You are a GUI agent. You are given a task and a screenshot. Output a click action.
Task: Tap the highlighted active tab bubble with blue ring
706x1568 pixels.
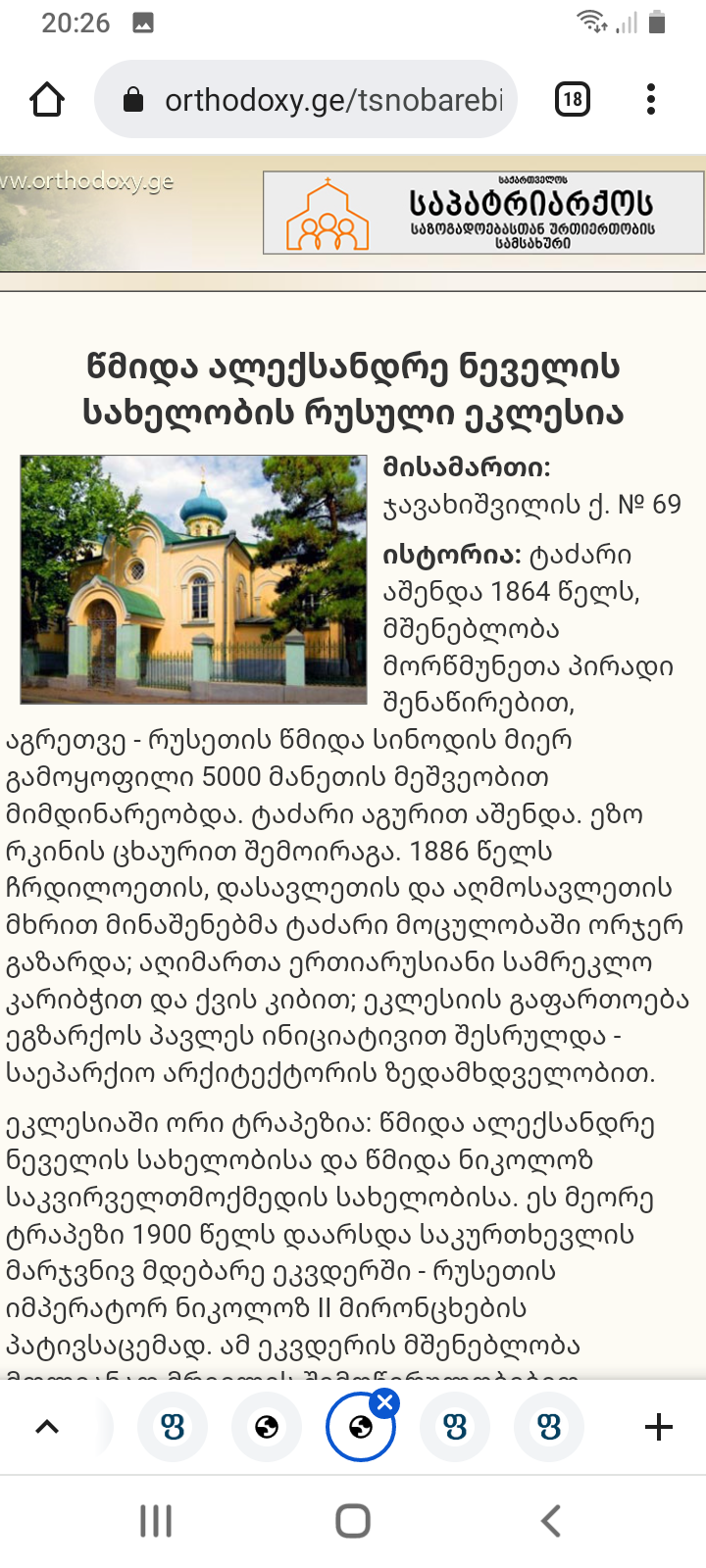[x=361, y=1427]
